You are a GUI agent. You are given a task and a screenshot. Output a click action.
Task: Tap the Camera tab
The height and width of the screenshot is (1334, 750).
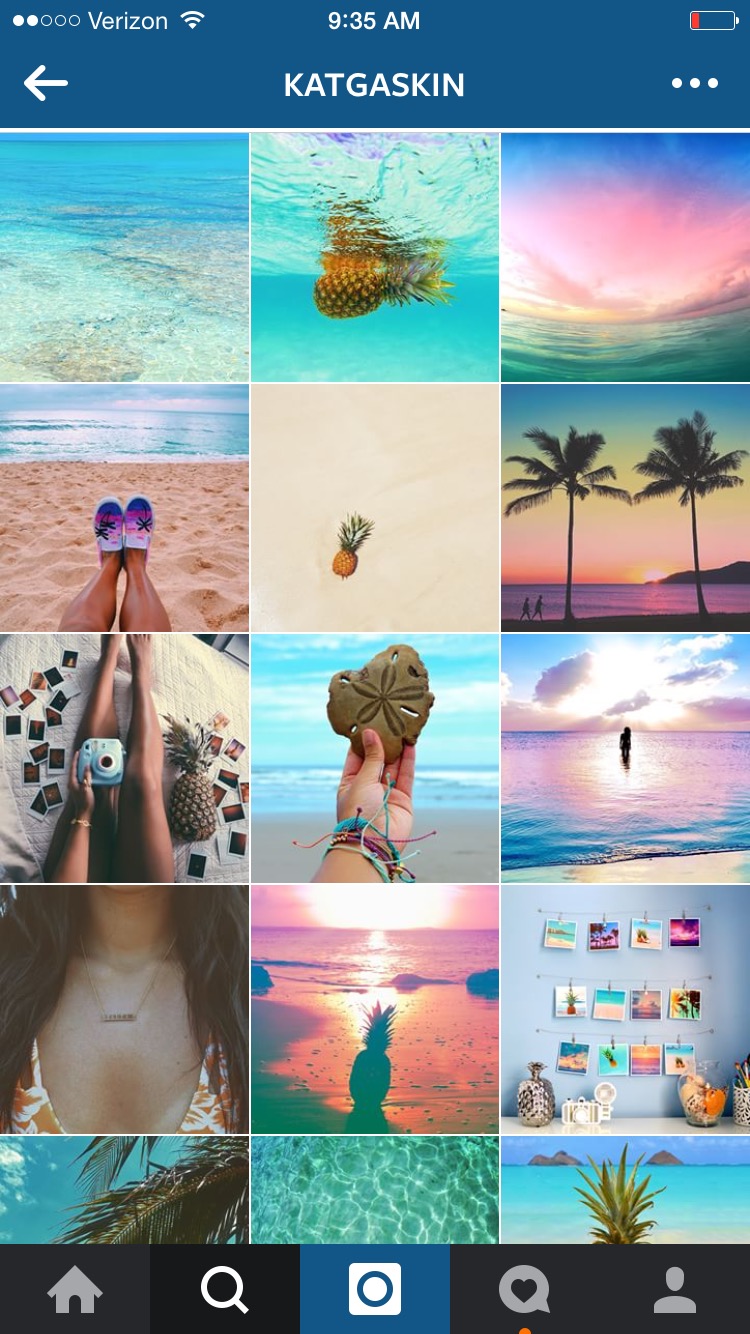375,1290
